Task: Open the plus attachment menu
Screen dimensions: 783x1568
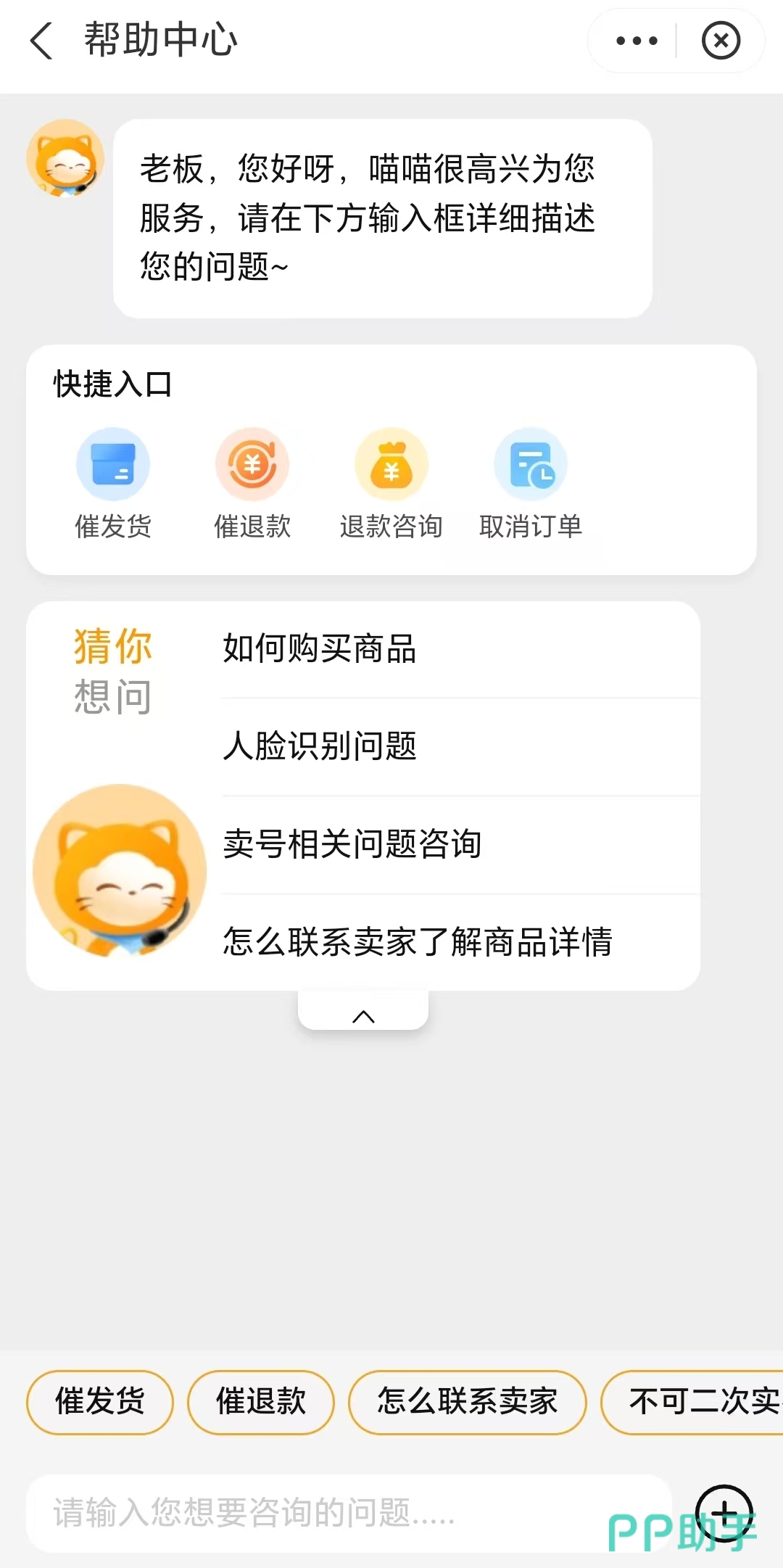Action: pyautogui.click(x=724, y=1512)
